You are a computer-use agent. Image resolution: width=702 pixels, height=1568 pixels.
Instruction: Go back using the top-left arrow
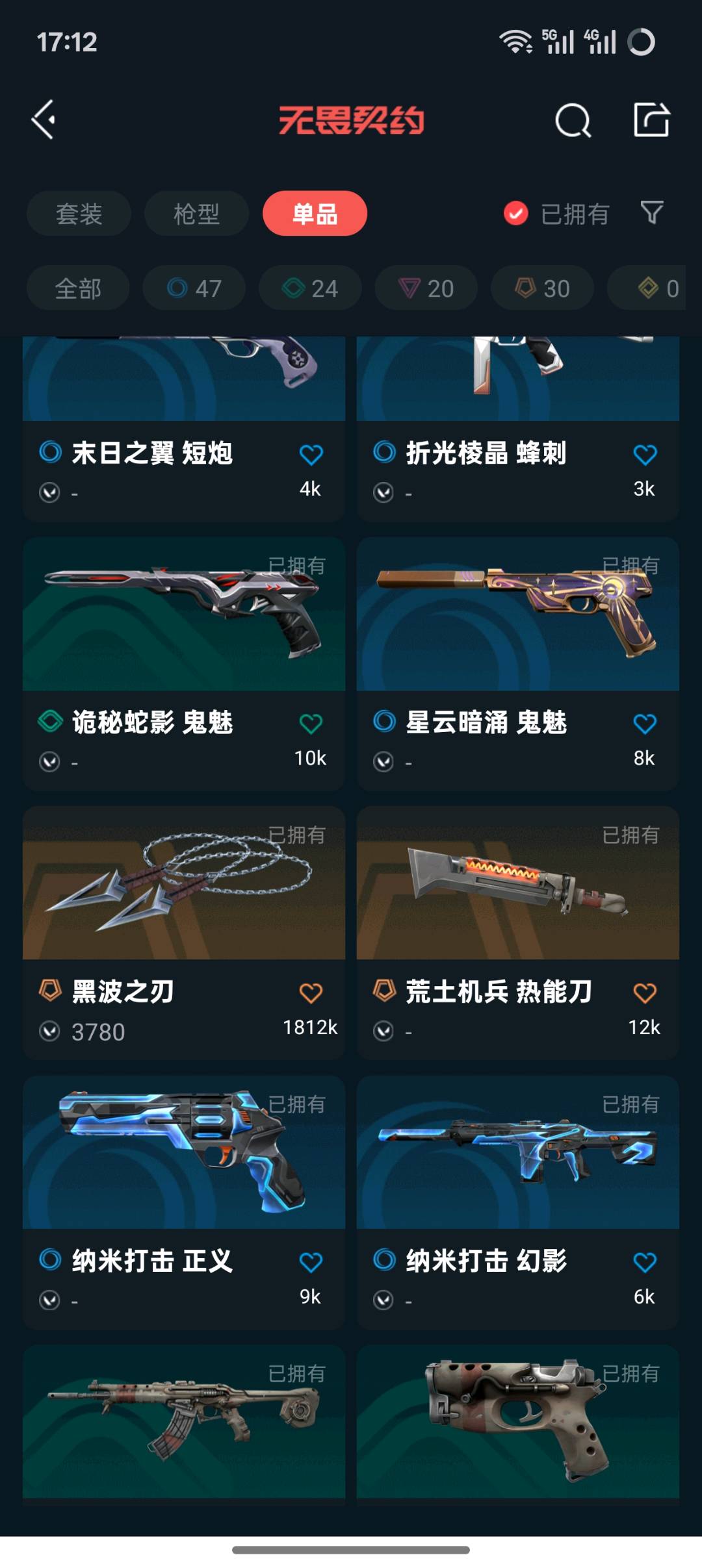(x=44, y=120)
